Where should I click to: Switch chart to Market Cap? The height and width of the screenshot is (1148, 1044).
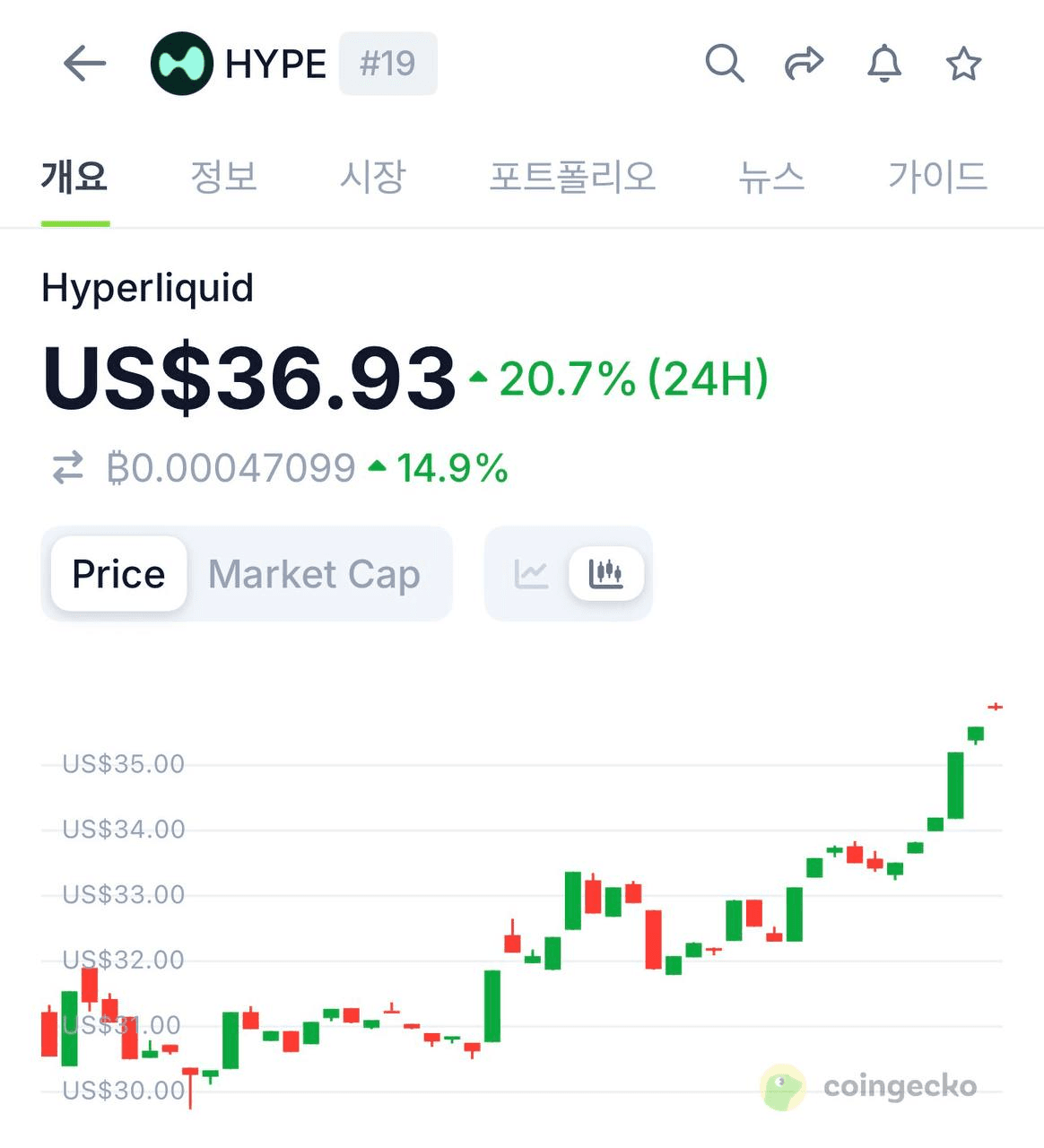(314, 574)
